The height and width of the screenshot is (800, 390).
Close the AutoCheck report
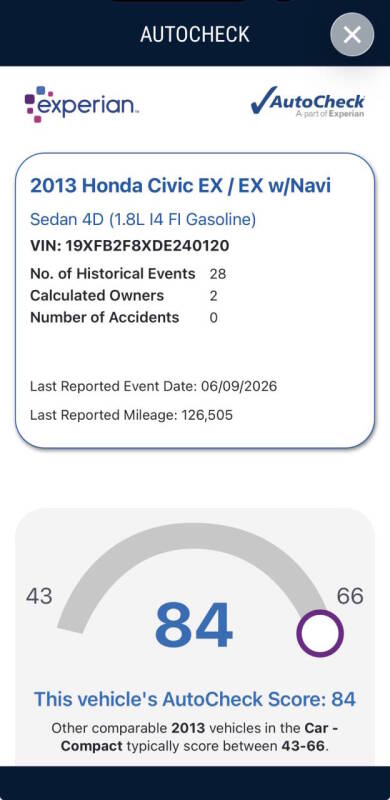tap(352, 35)
